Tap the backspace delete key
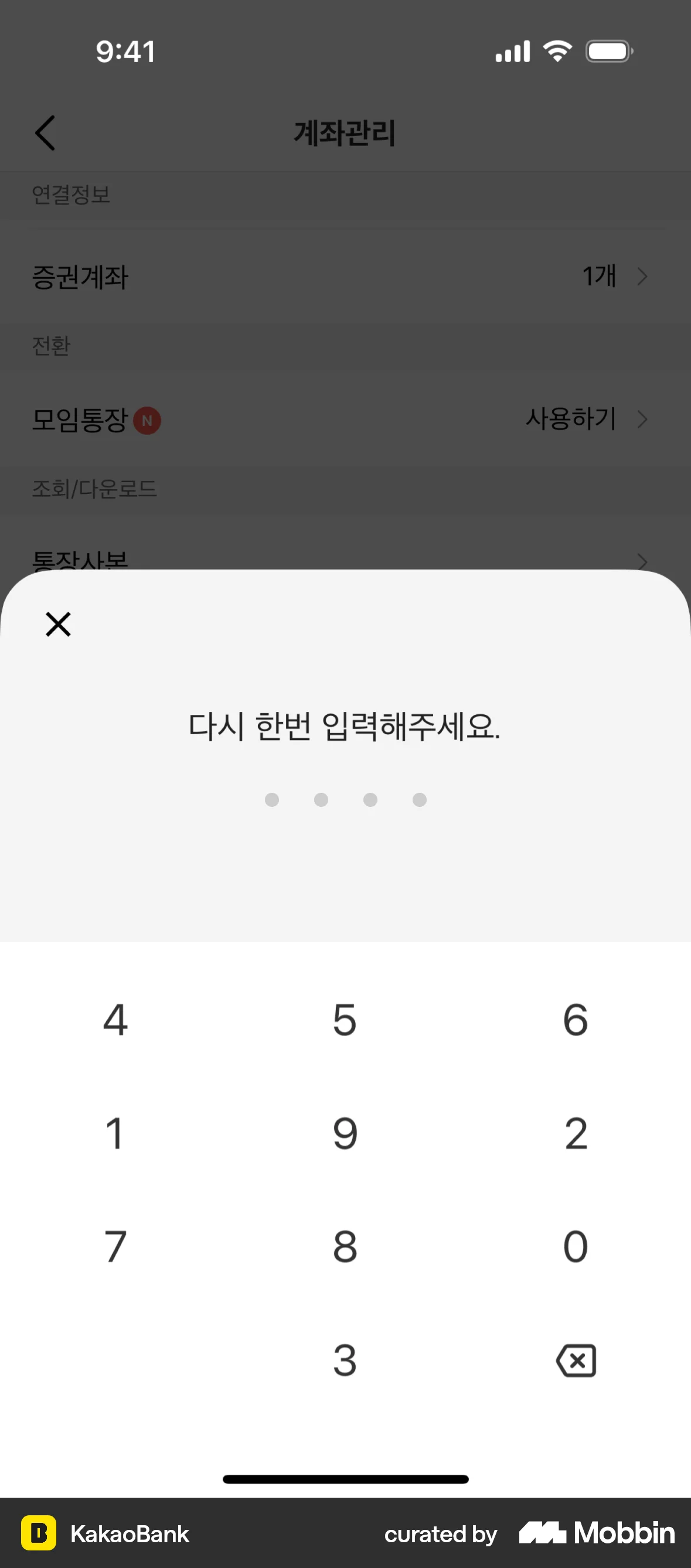The width and height of the screenshot is (691, 1568). tap(576, 1362)
